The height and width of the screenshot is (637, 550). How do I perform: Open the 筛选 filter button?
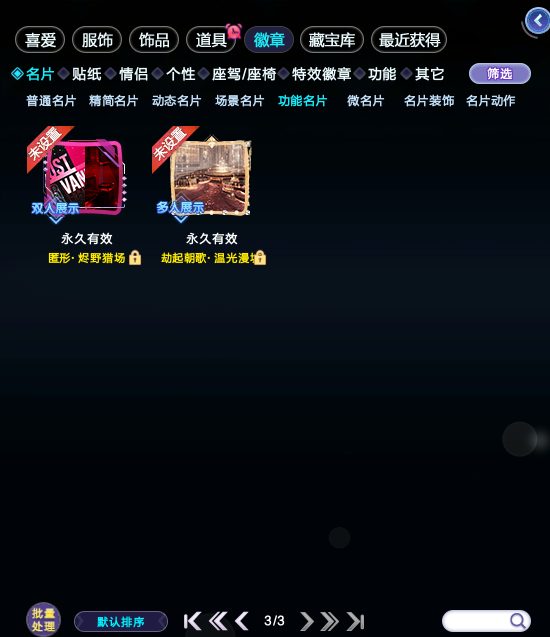500,74
